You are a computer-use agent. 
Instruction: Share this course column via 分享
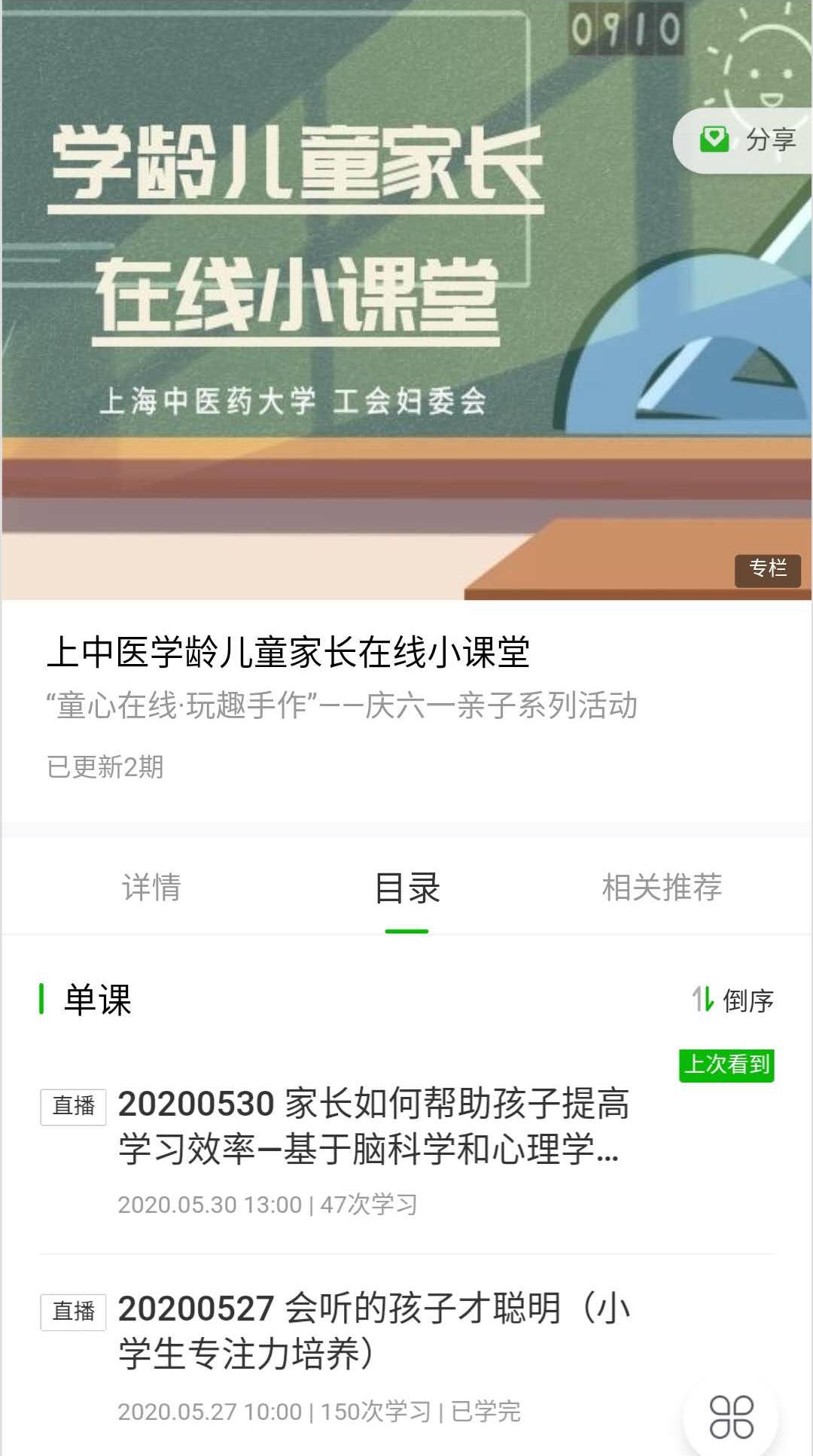click(x=749, y=140)
